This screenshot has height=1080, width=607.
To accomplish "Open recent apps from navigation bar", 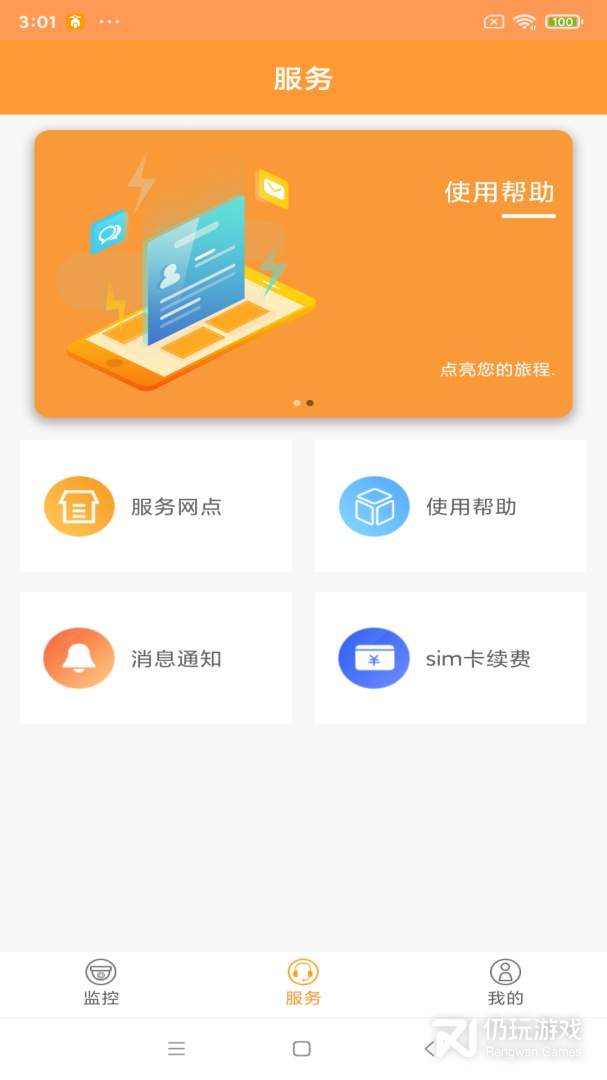I will click(x=176, y=1048).
